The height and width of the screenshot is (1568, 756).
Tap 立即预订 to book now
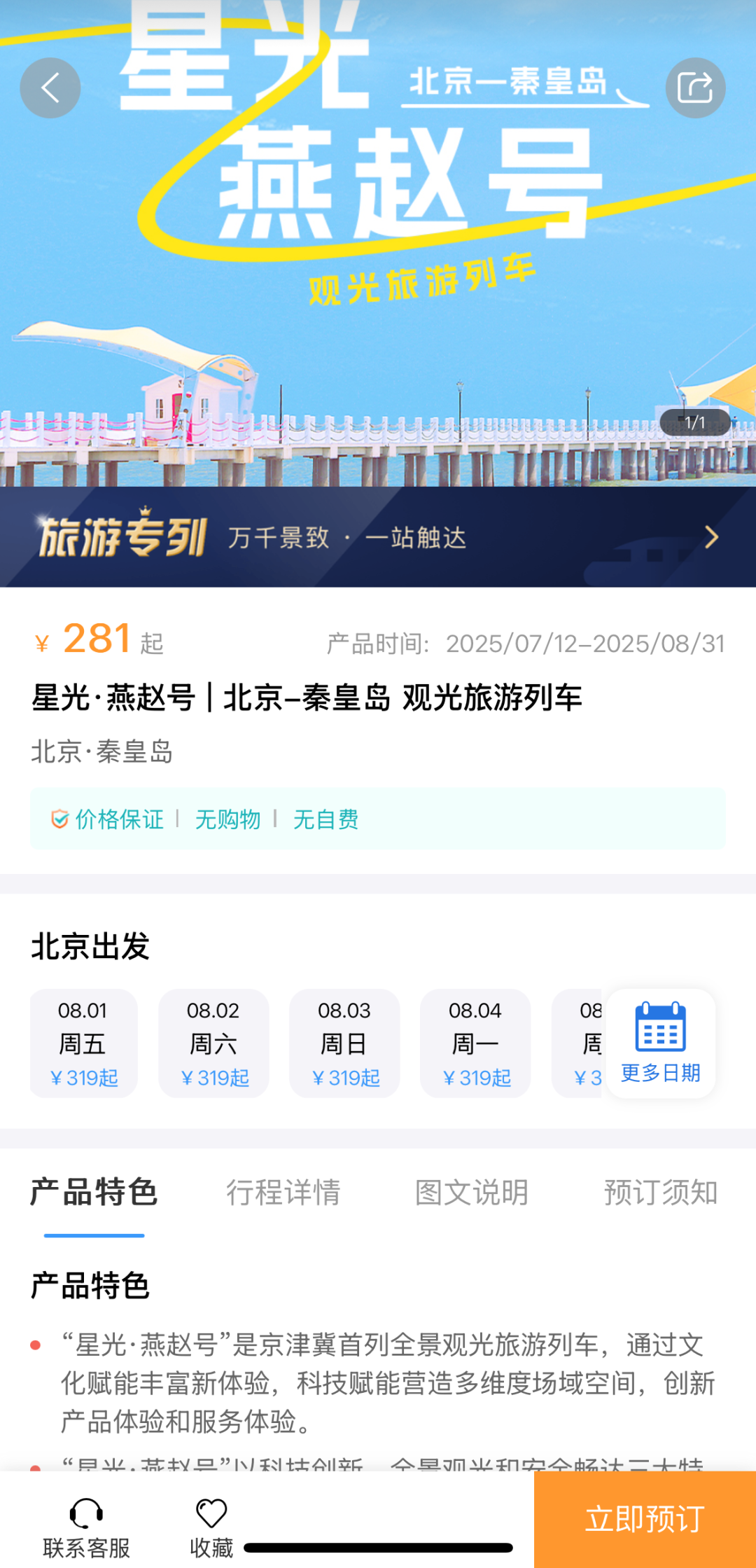[x=645, y=1519]
